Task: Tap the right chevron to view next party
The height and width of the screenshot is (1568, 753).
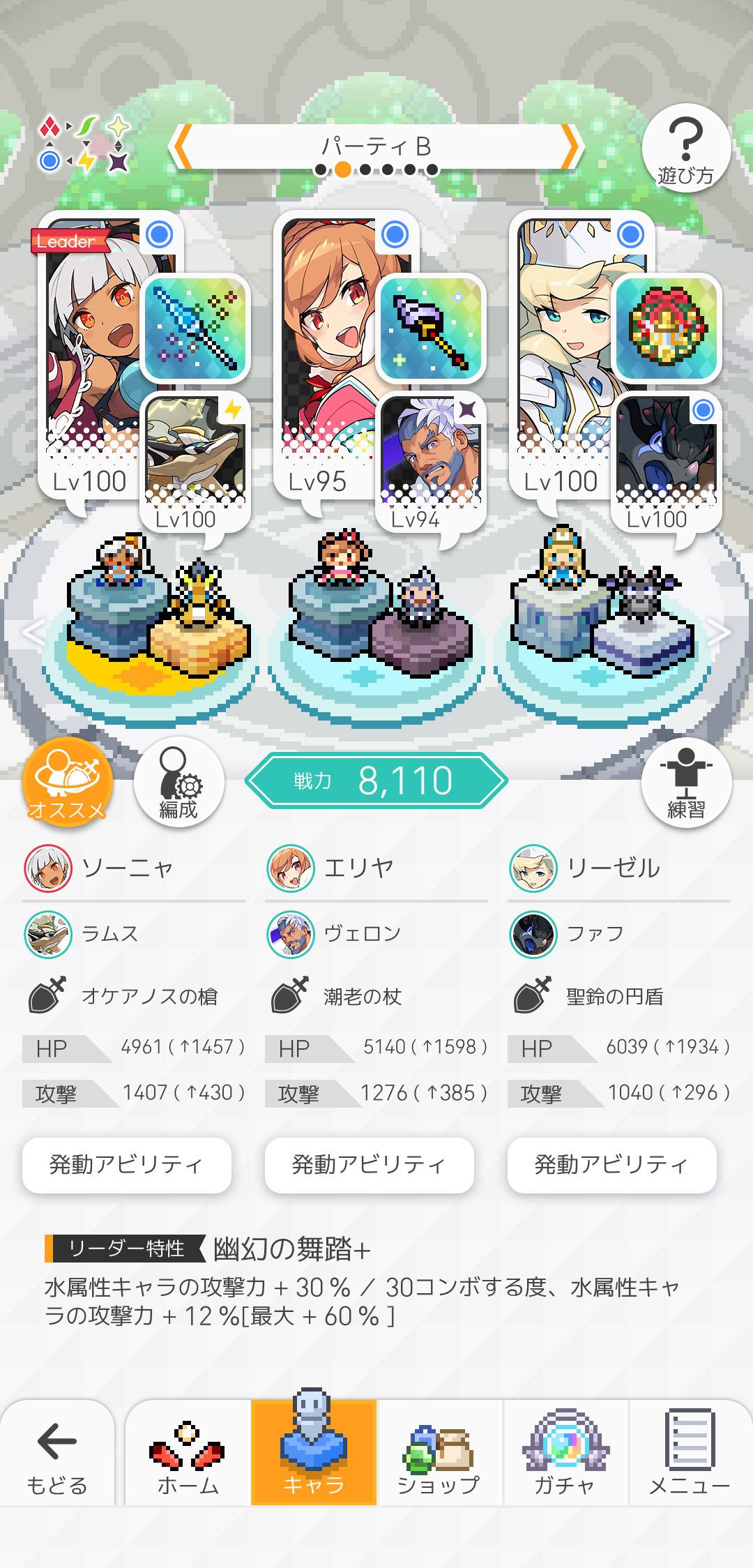Action: tap(720, 631)
